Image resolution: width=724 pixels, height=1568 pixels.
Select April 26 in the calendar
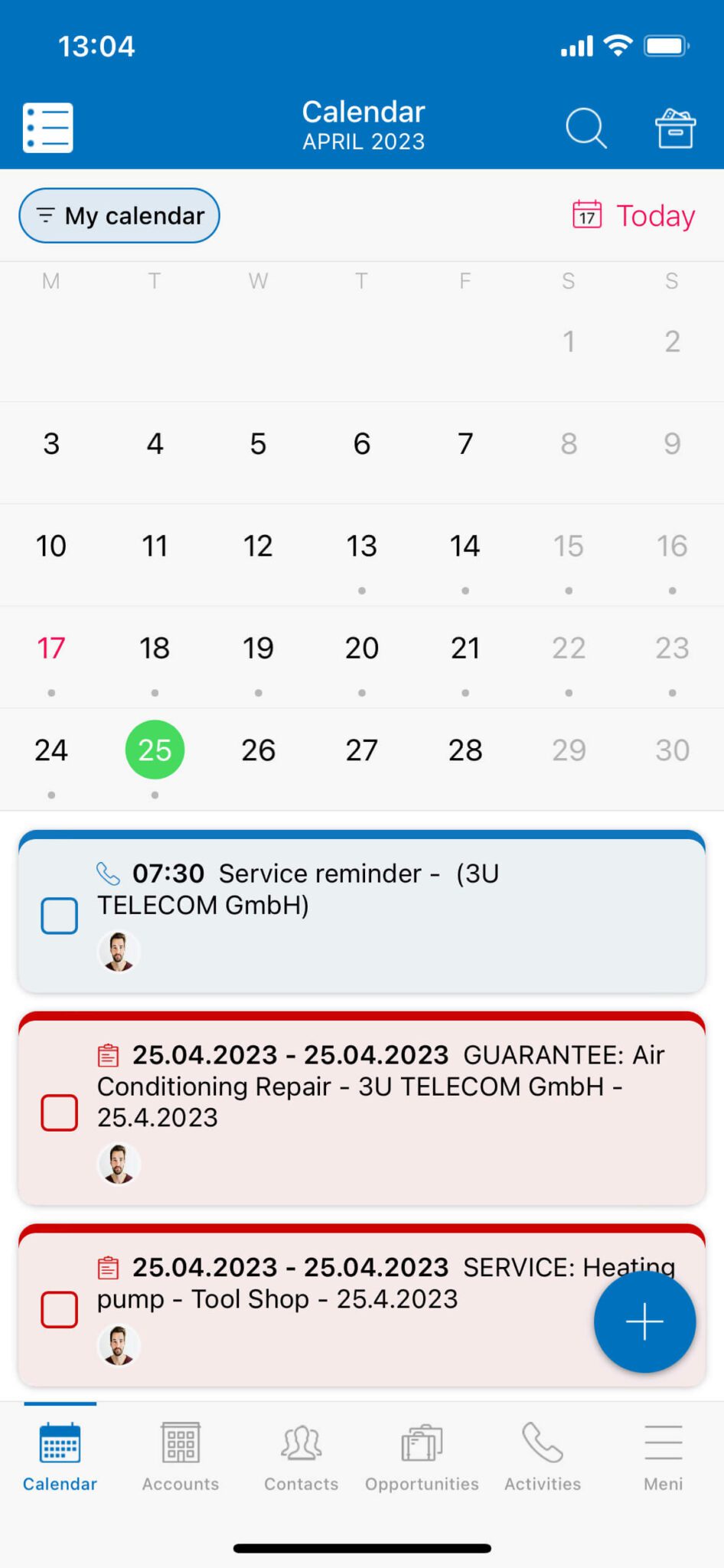258,750
